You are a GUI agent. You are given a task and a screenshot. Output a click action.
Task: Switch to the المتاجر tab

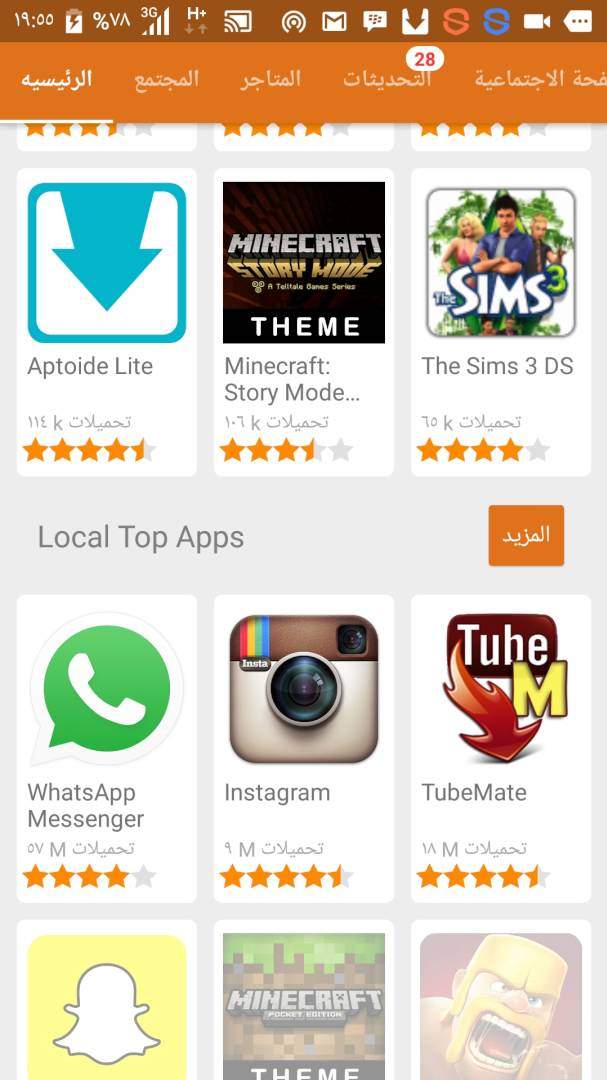(x=270, y=79)
